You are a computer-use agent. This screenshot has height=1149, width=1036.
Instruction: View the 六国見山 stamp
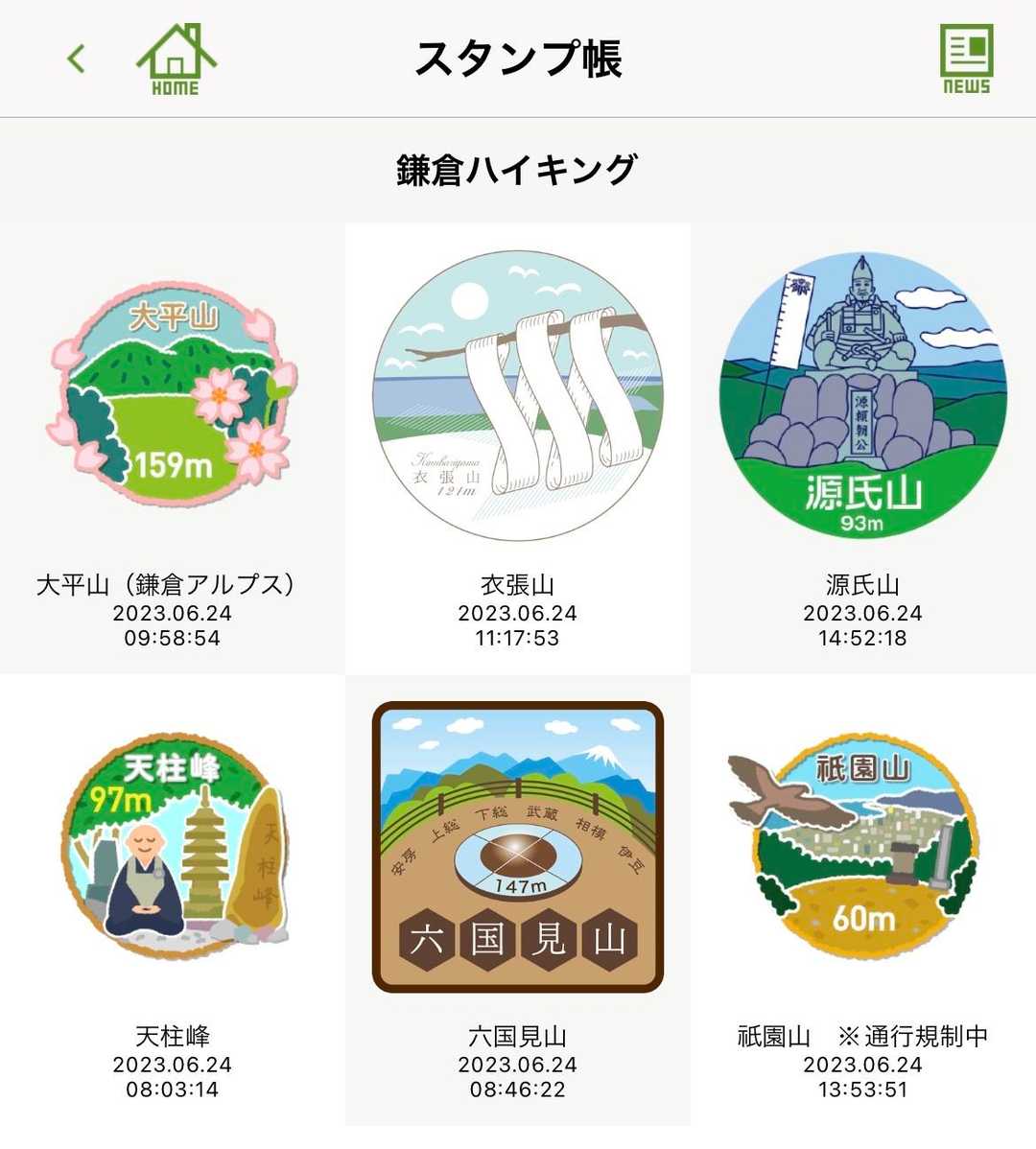[x=518, y=846]
